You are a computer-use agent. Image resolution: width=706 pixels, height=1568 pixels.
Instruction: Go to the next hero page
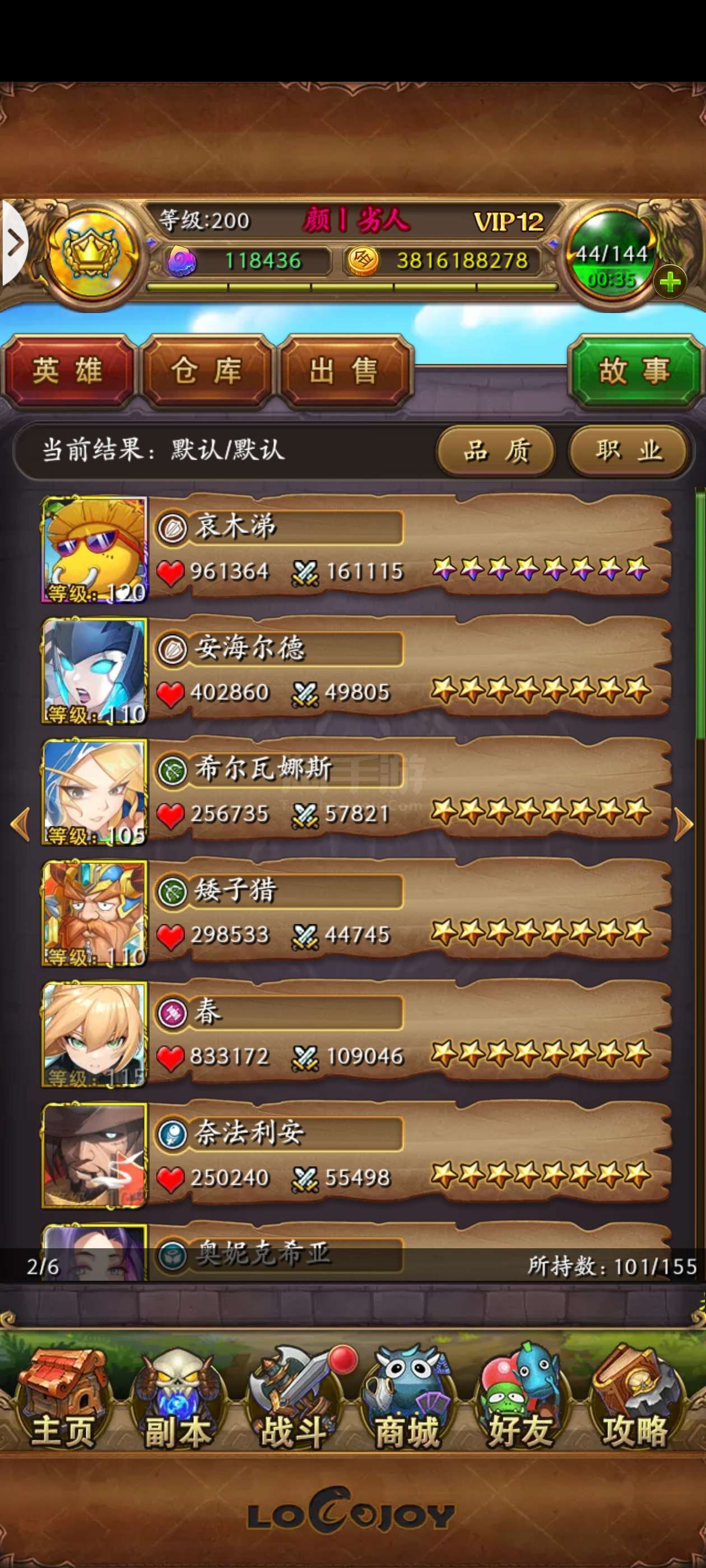tap(684, 825)
